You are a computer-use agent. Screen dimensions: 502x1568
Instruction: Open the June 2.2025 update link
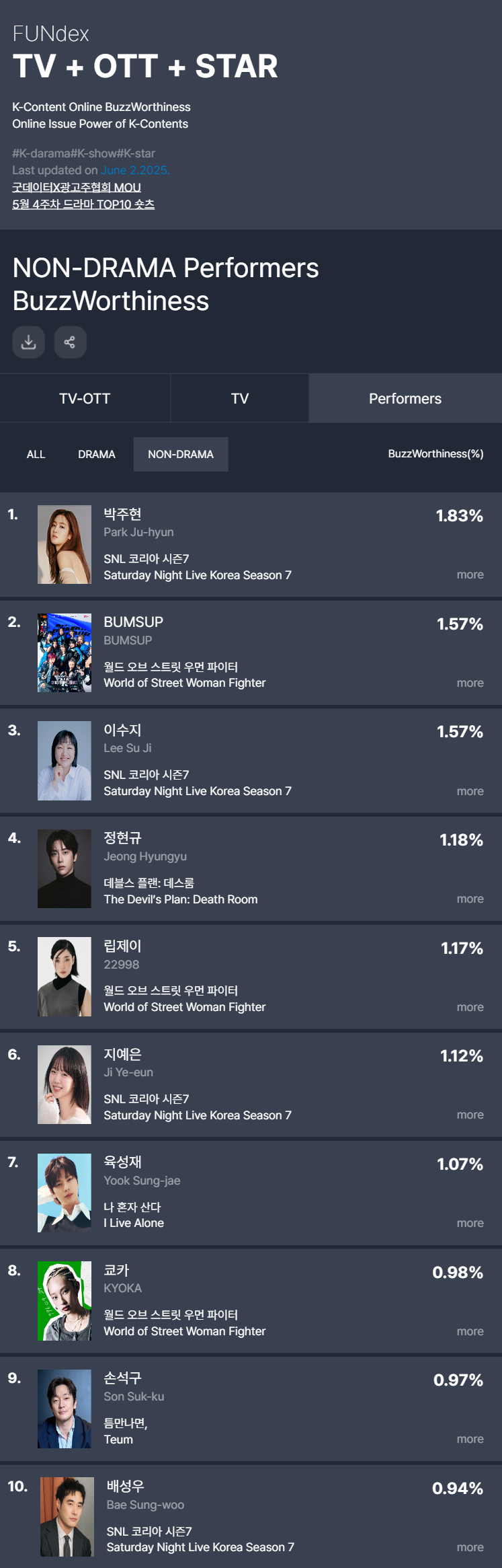(135, 170)
